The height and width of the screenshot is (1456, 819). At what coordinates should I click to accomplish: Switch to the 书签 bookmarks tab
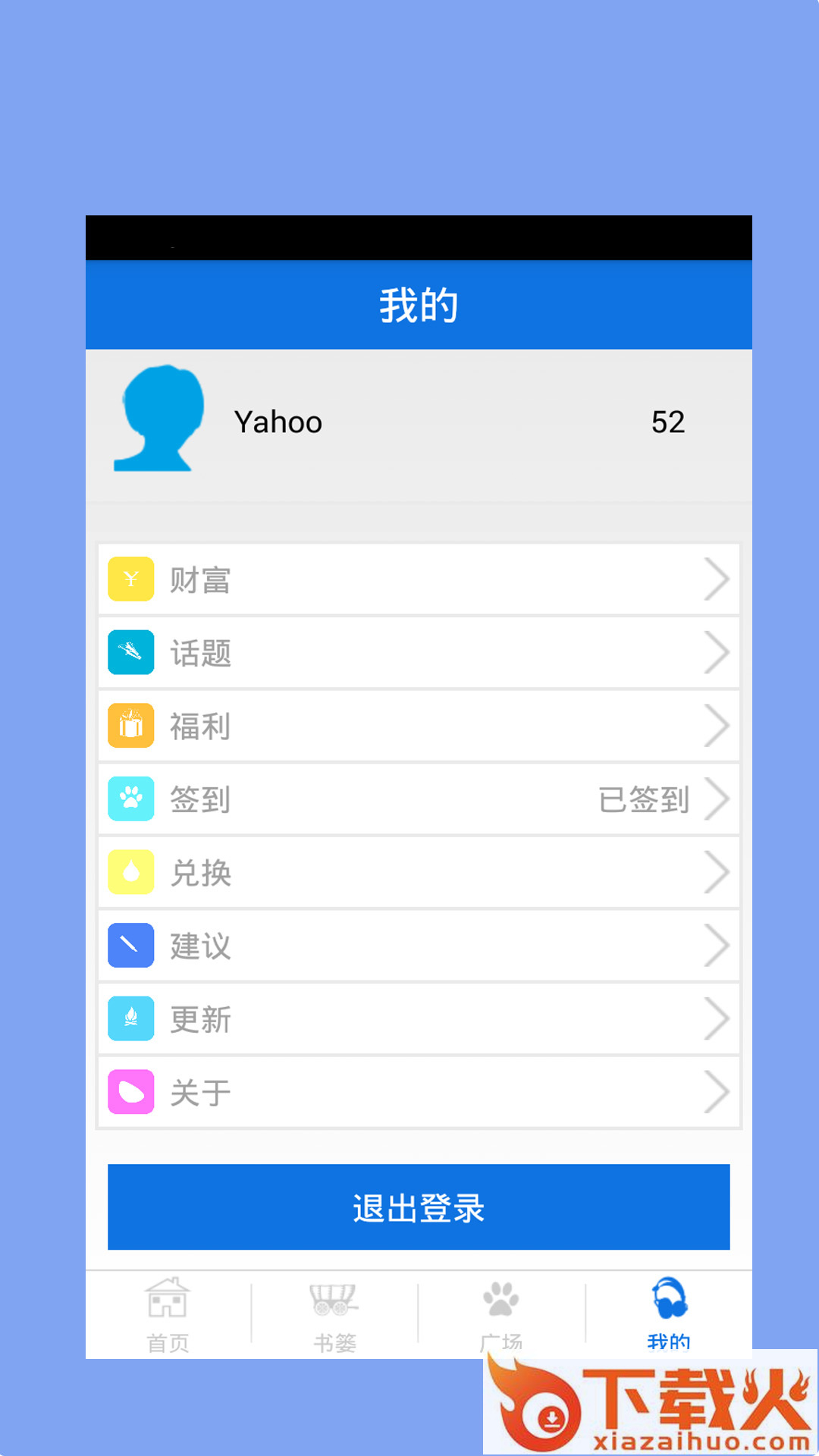coord(334,1314)
